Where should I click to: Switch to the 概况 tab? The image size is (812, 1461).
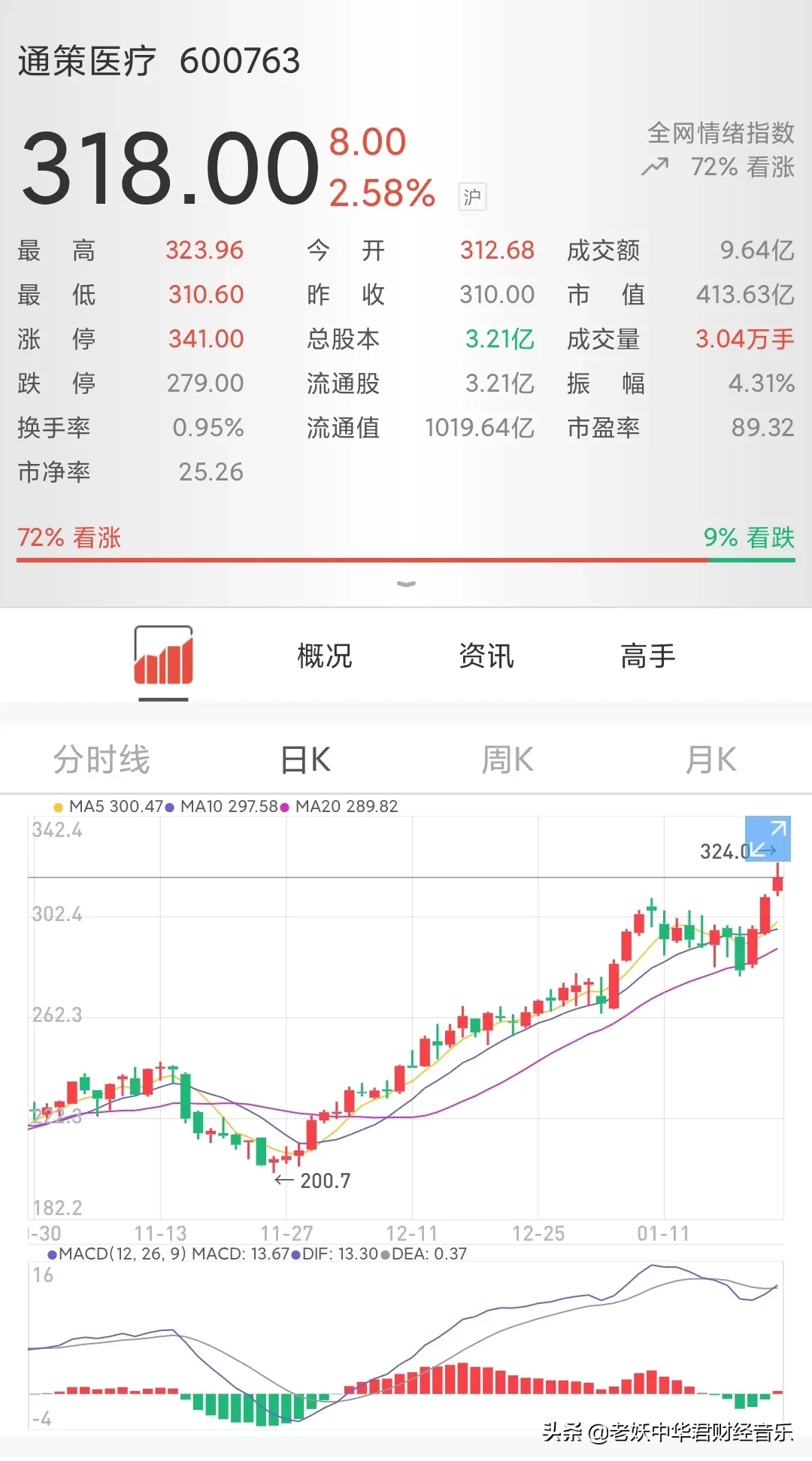(324, 656)
